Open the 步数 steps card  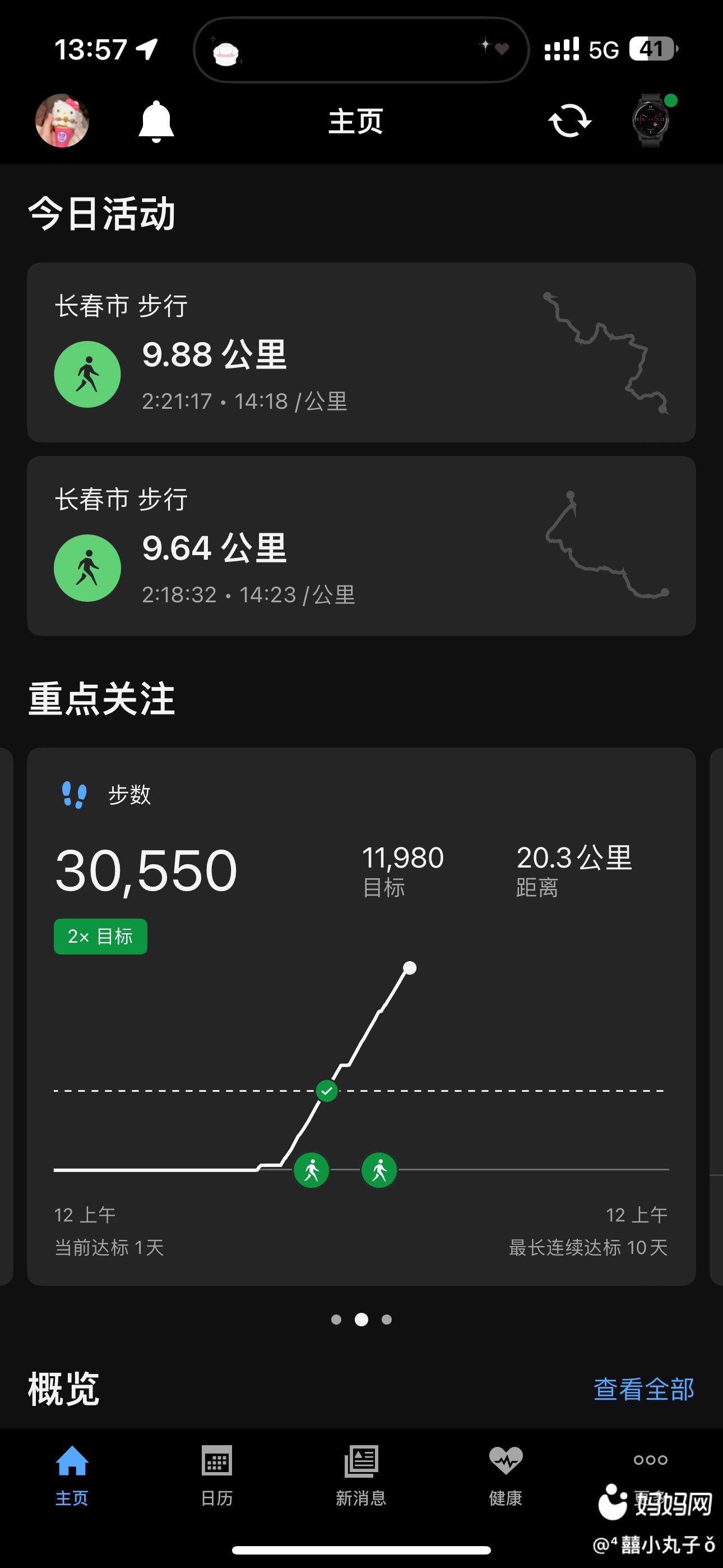pyautogui.click(x=361, y=1016)
